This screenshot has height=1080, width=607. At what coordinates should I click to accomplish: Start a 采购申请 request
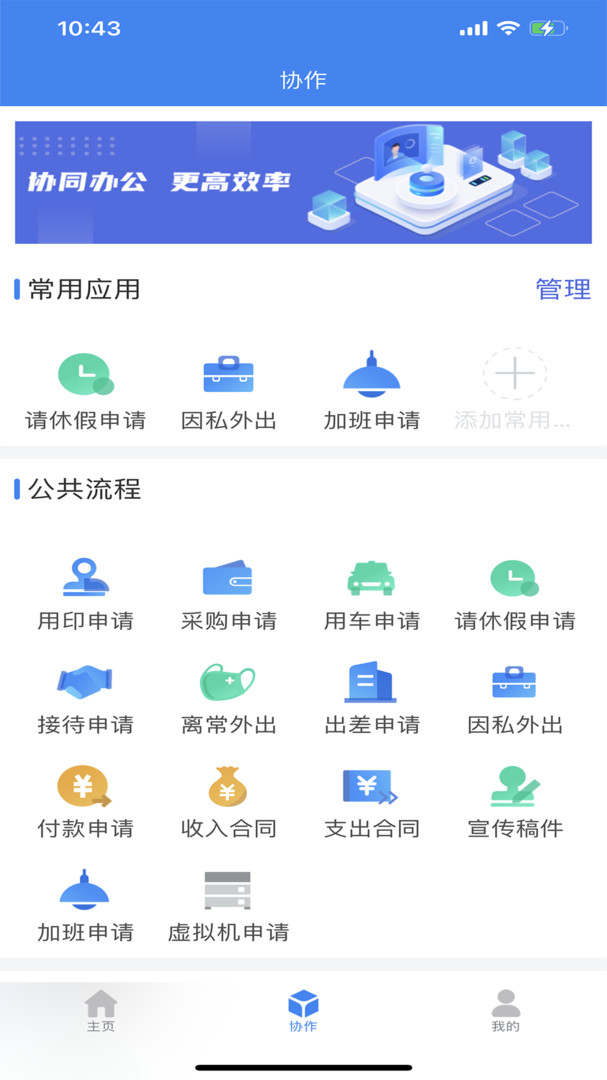[x=228, y=593]
